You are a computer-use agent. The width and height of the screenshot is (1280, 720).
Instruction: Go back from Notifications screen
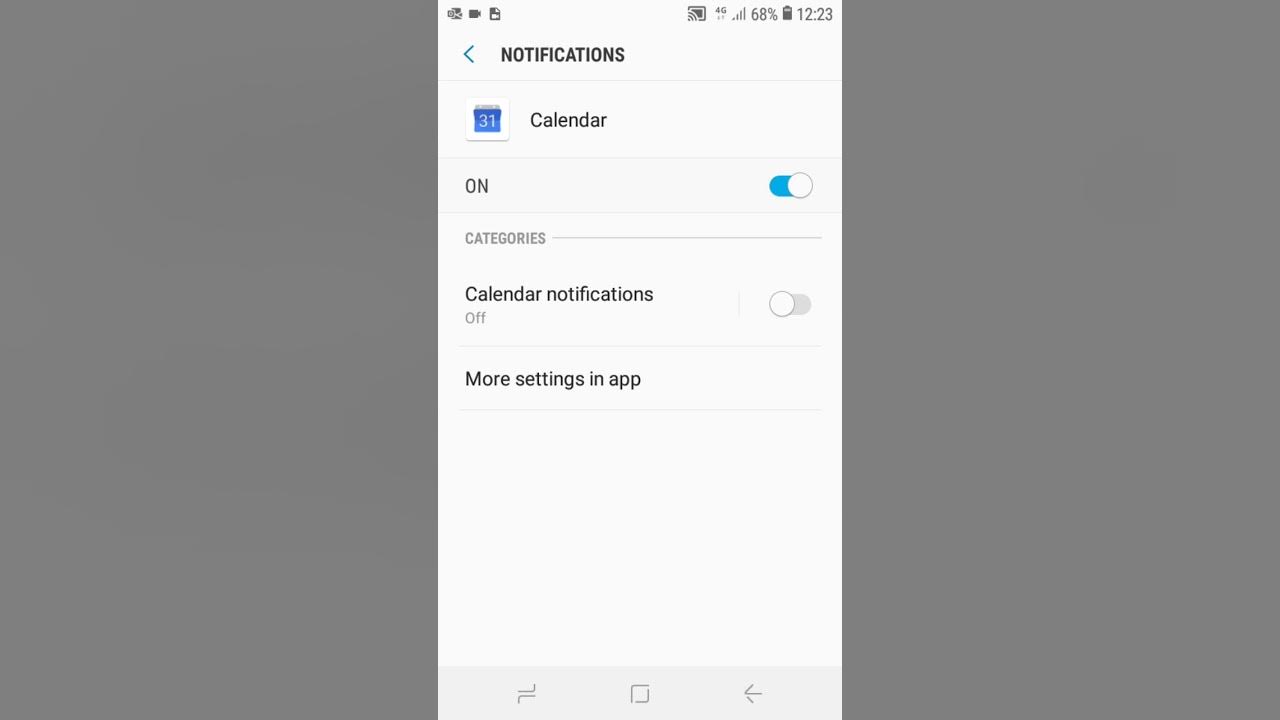coord(469,55)
